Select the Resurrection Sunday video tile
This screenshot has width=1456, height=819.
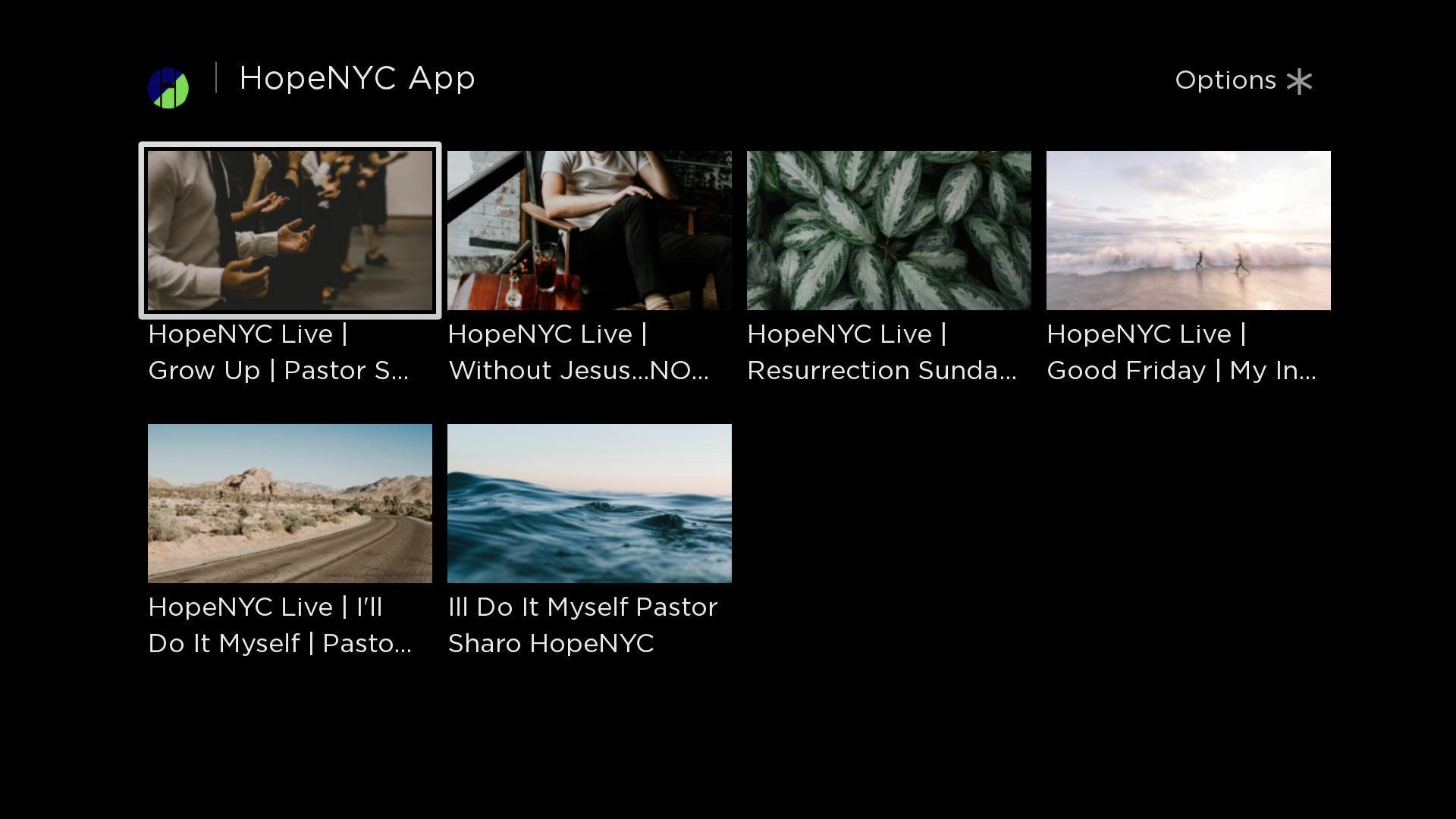[x=889, y=231]
